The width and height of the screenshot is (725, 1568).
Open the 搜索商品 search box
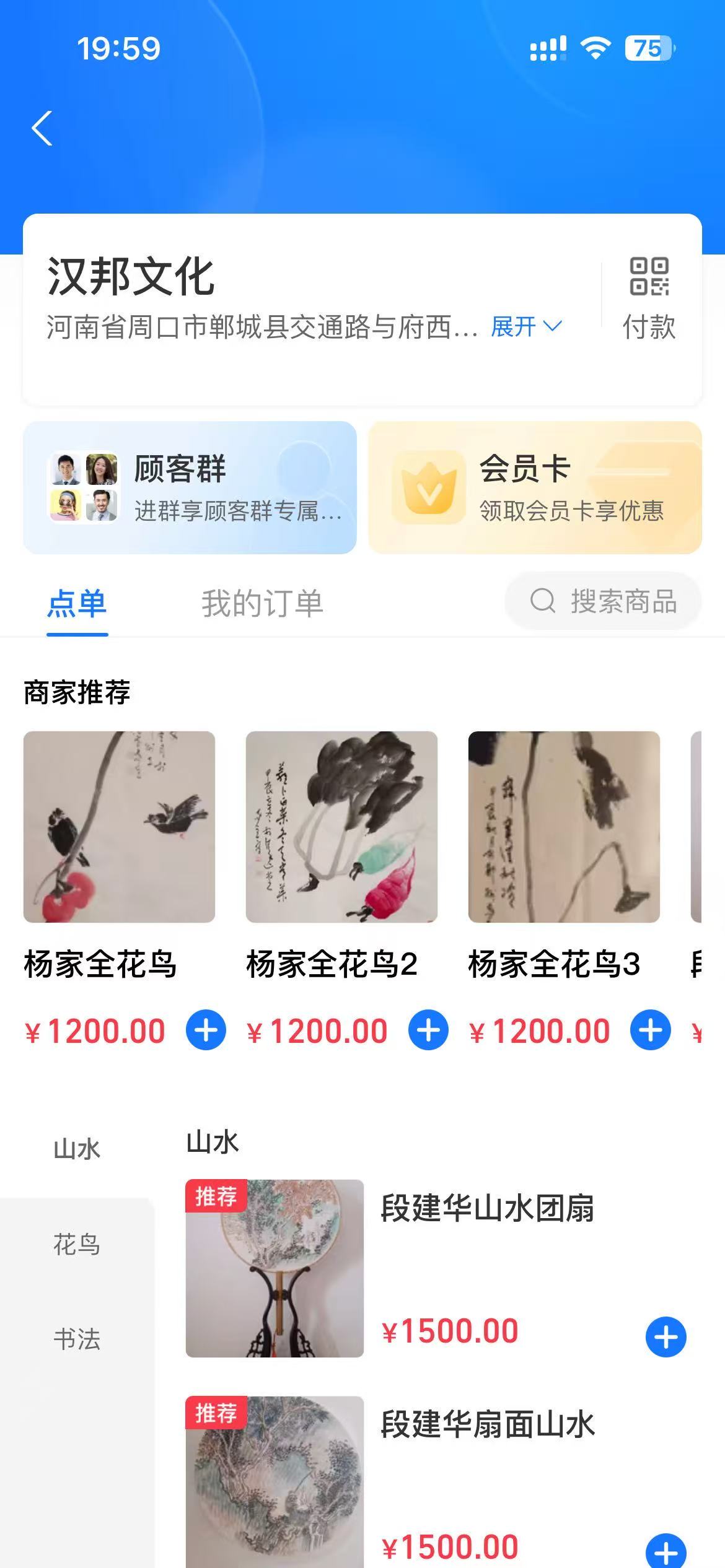point(604,601)
